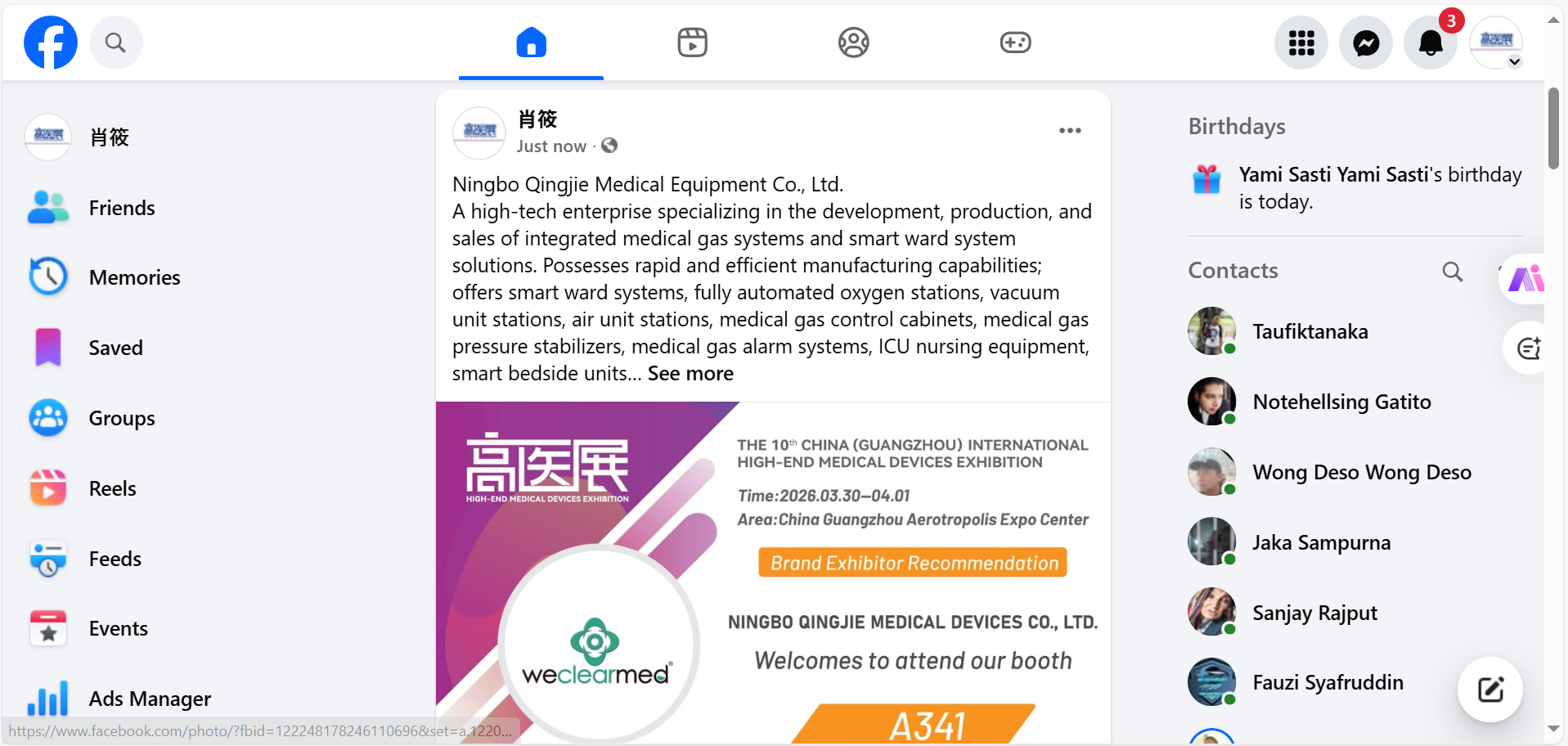The width and height of the screenshot is (1568, 746).
Task: Open post options for 肖筱's post
Action: tap(1070, 131)
